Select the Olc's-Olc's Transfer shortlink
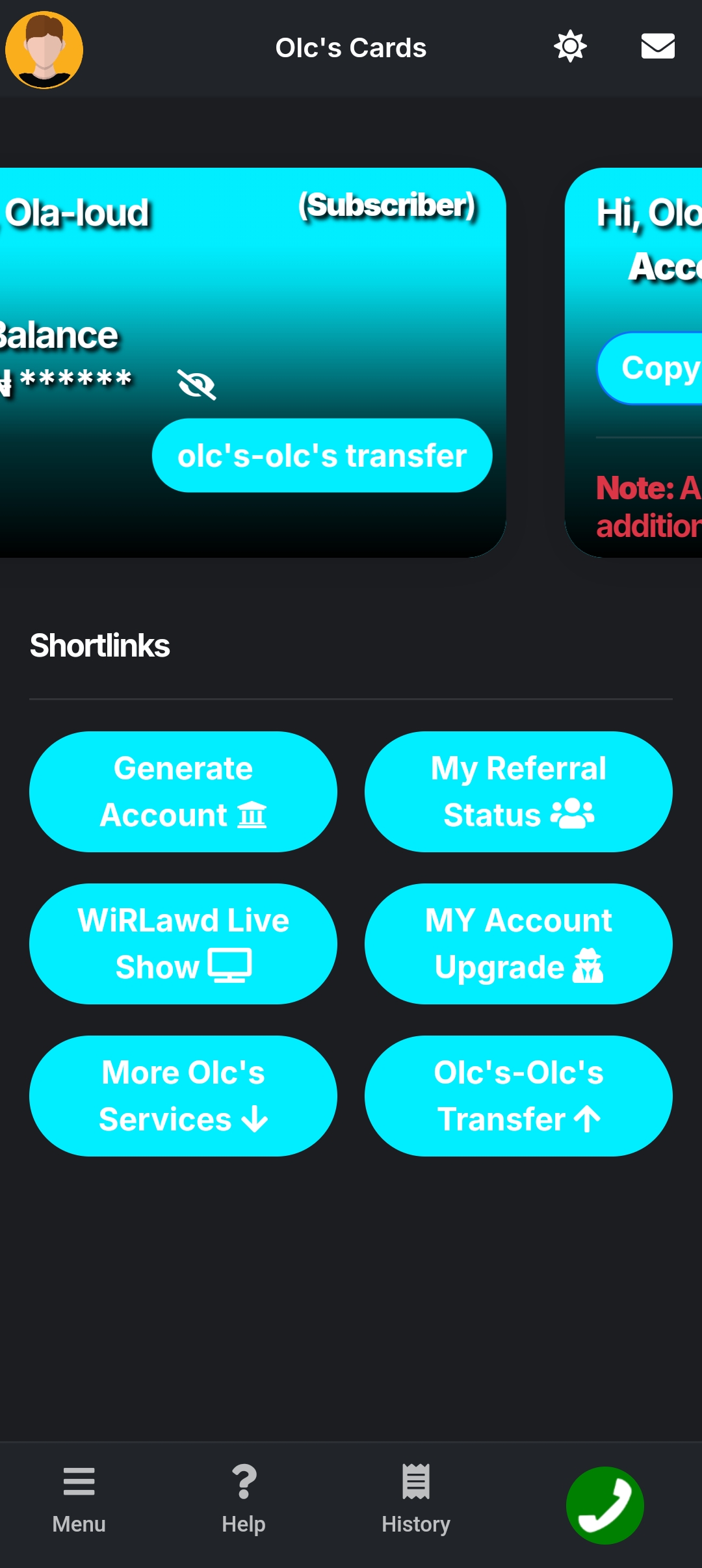The image size is (702, 1568). pyautogui.click(x=518, y=1095)
